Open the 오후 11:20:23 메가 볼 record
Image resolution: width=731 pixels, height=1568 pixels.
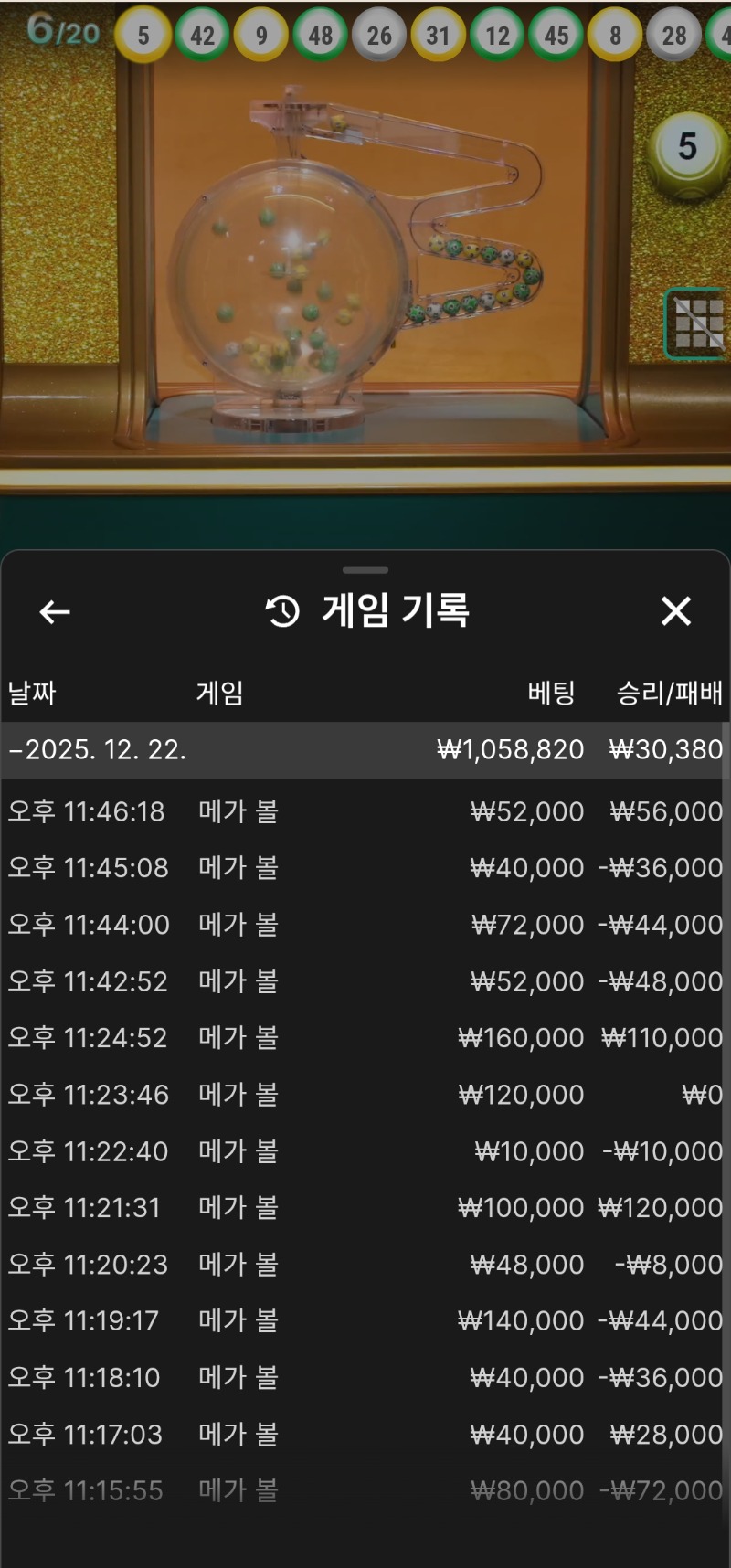click(x=365, y=1265)
